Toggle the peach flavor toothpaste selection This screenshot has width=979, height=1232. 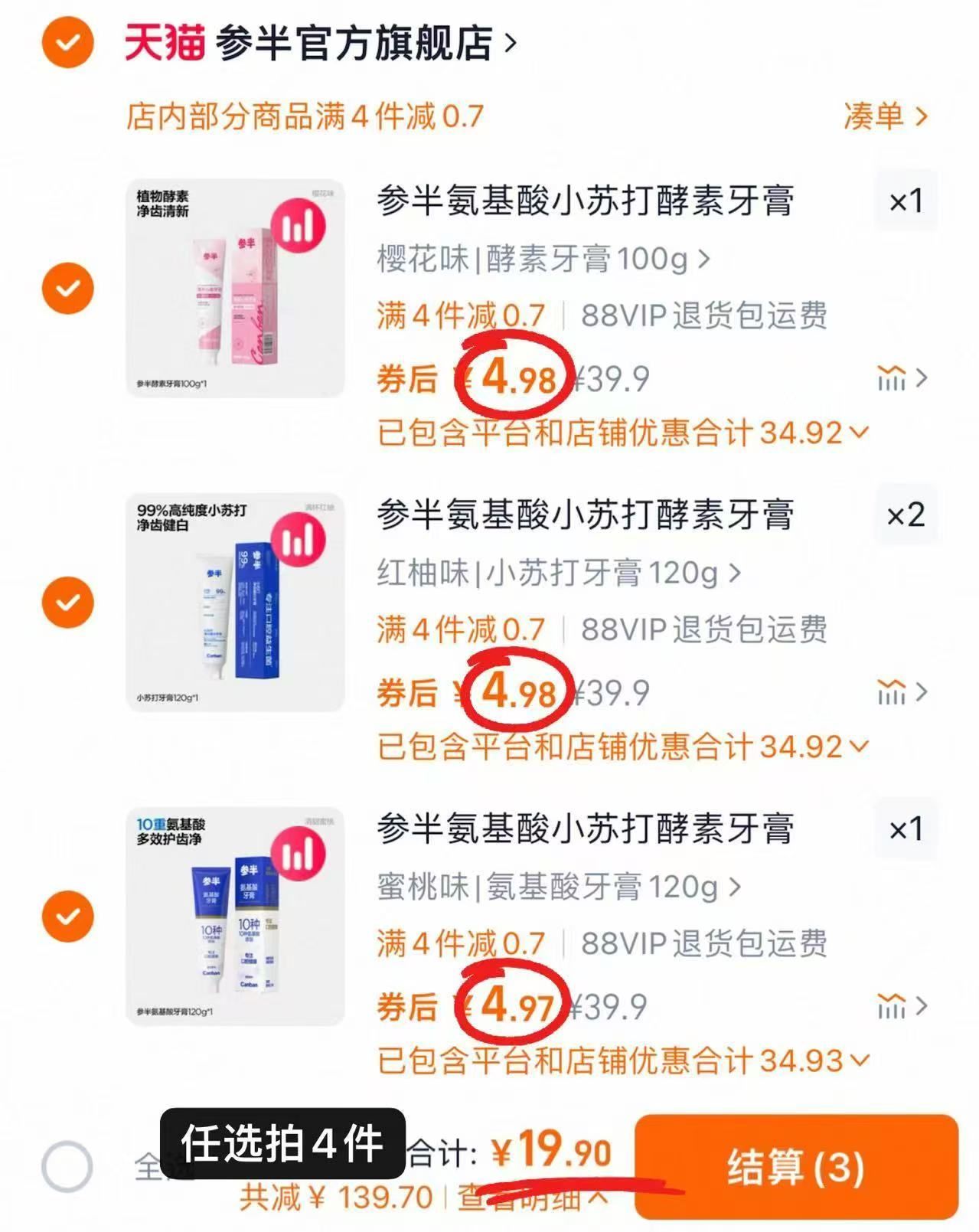(x=67, y=915)
